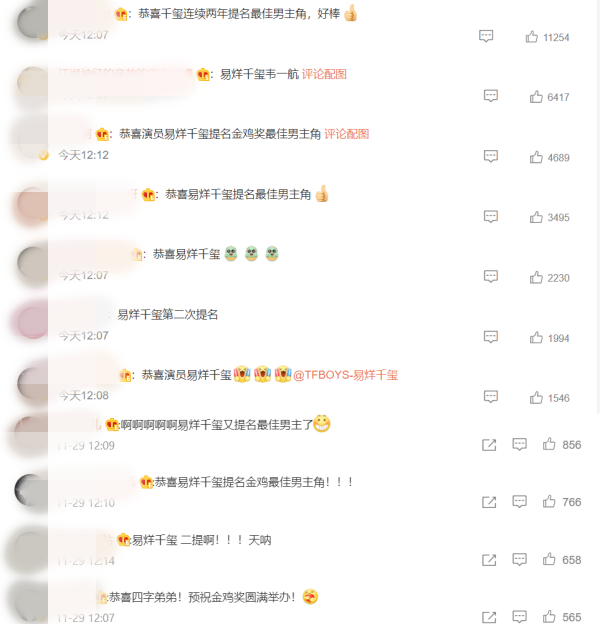The image size is (600, 632).
Task: Reply to the 易烊千玺第二次提名 comment
Action: [x=491, y=337]
